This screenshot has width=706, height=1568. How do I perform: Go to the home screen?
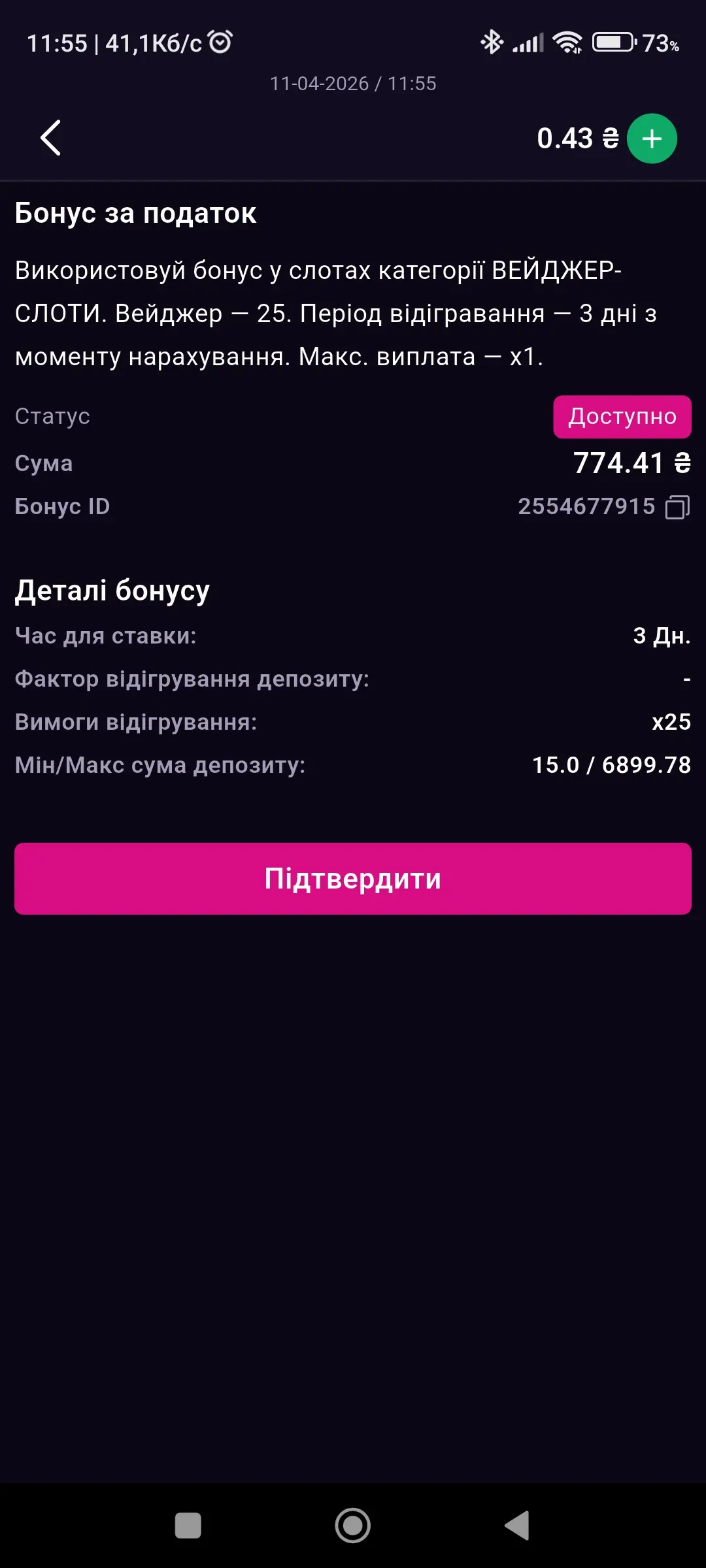click(353, 1526)
